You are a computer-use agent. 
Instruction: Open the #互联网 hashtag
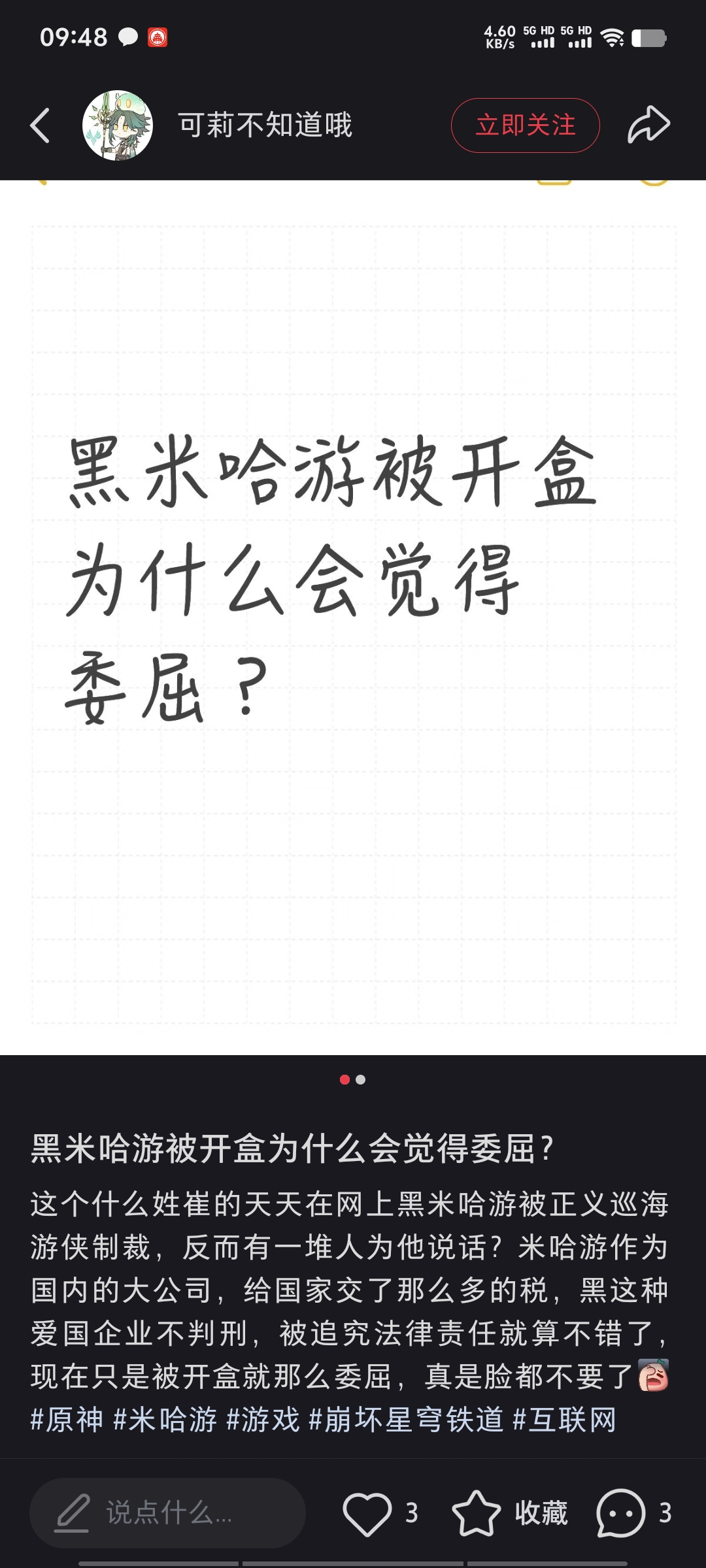click(565, 1420)
